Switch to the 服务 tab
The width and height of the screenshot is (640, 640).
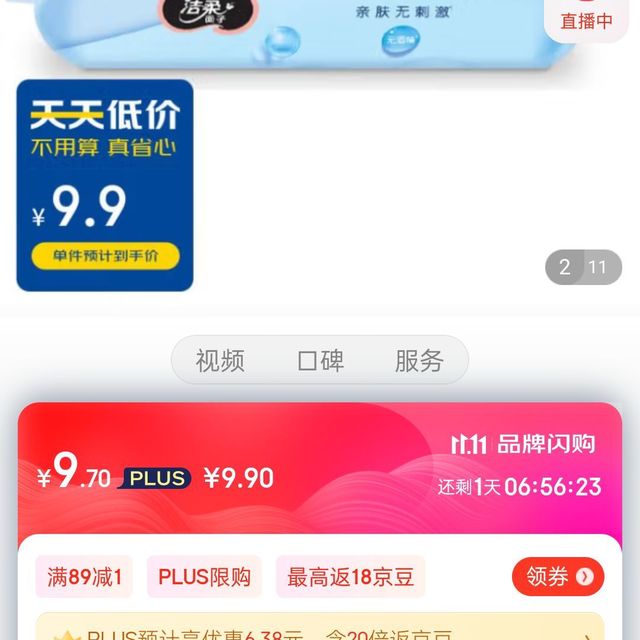419,361
